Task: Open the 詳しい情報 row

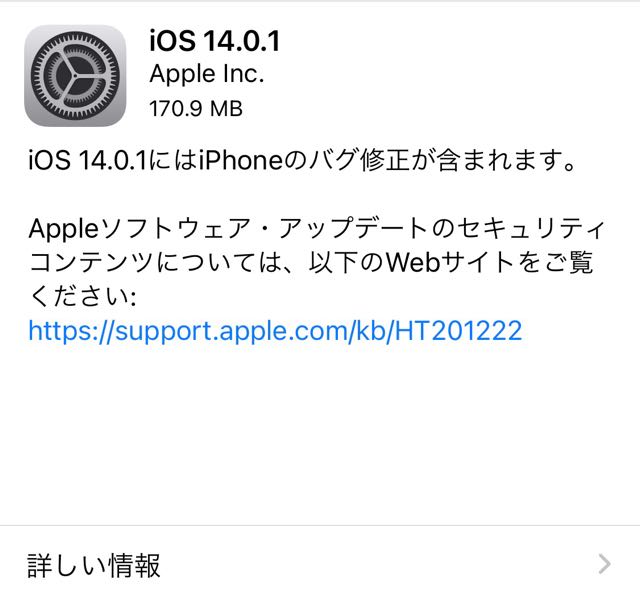Action: (320, 564)
